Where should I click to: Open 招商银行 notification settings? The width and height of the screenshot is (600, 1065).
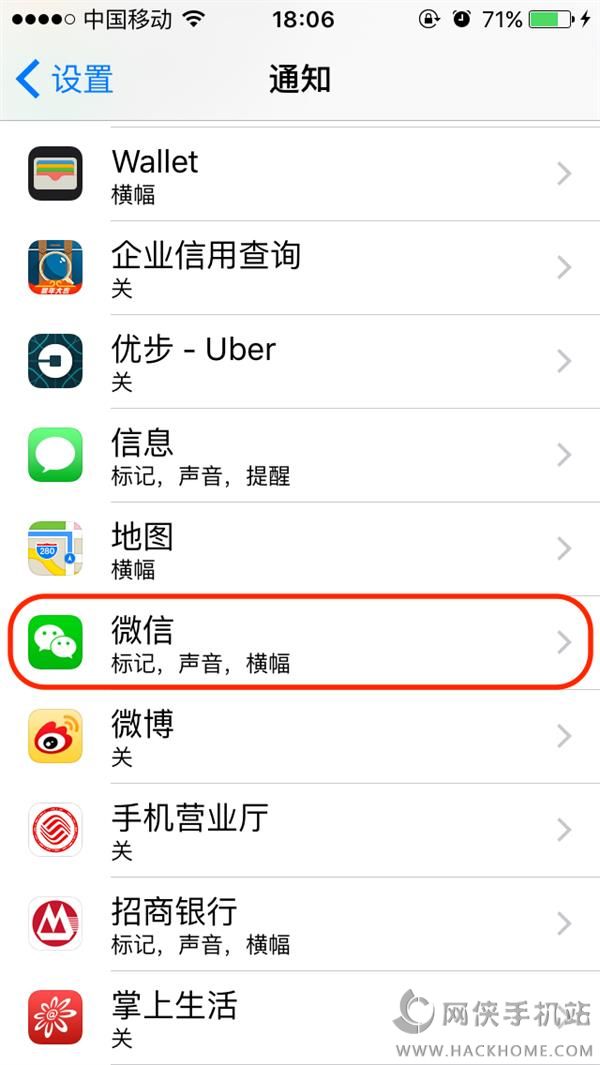coord(300,924)
